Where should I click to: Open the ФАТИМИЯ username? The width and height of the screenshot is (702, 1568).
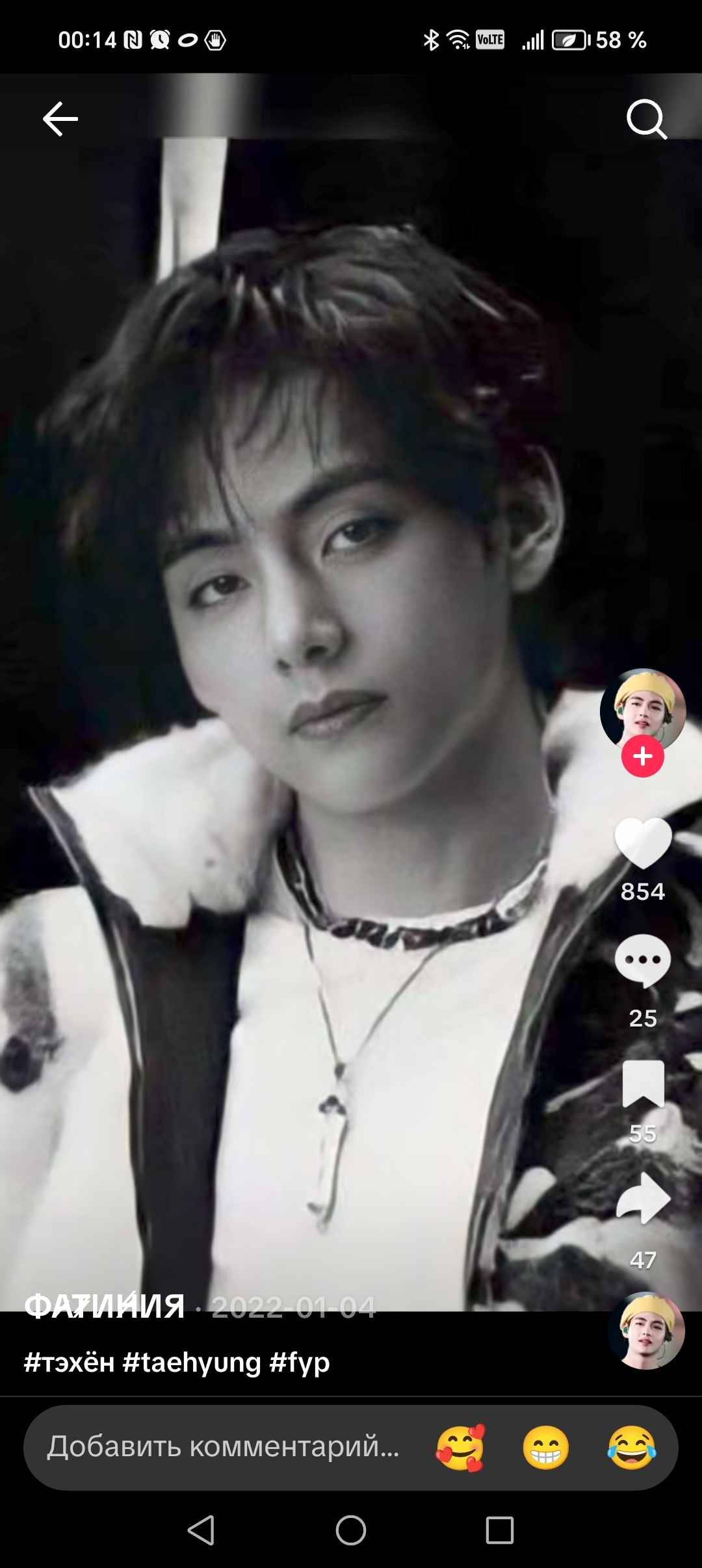(x=105, y=1307)
